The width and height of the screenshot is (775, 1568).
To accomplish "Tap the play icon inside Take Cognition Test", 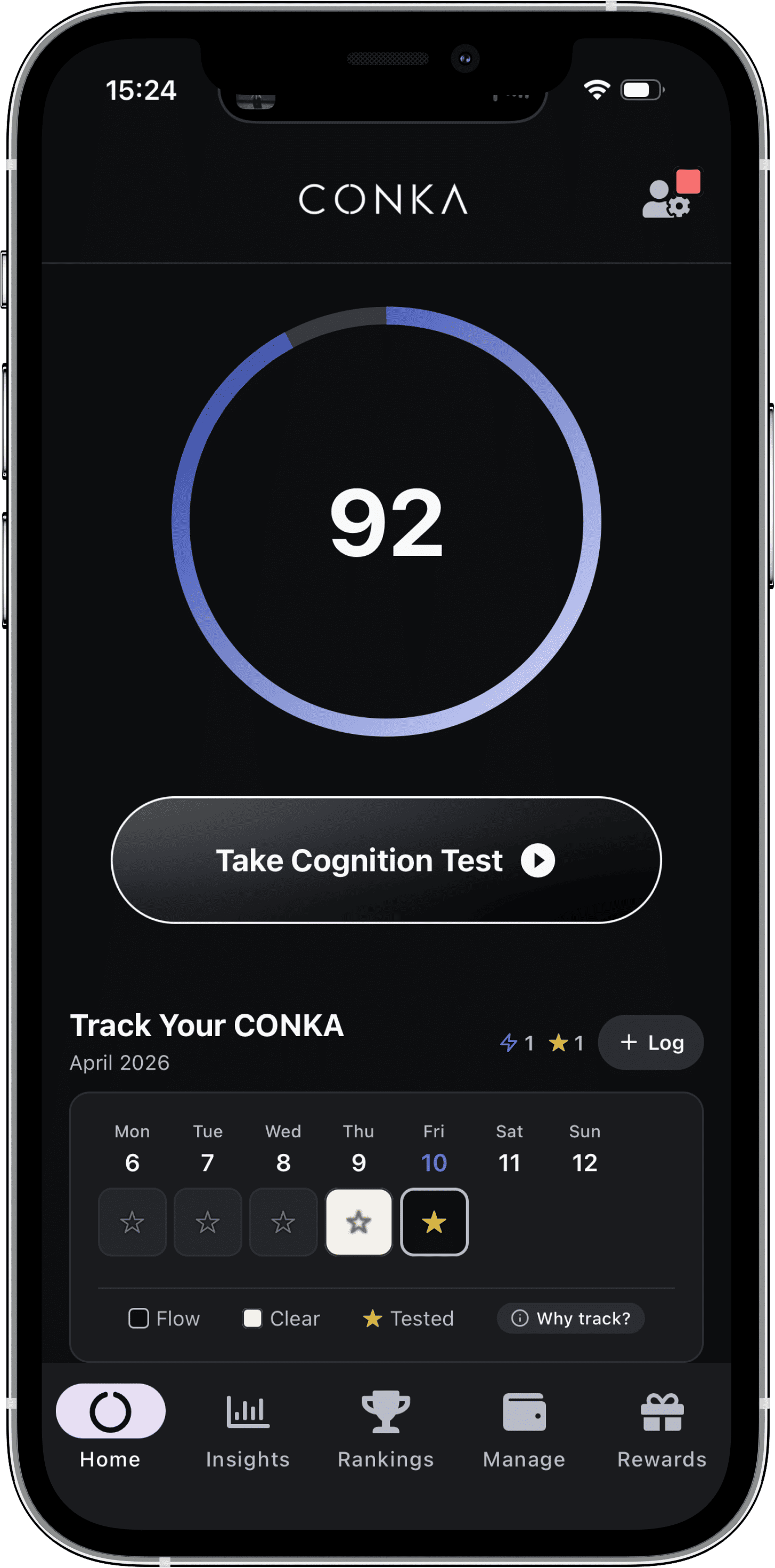I will pyautogui.click(x=538, y=860).
